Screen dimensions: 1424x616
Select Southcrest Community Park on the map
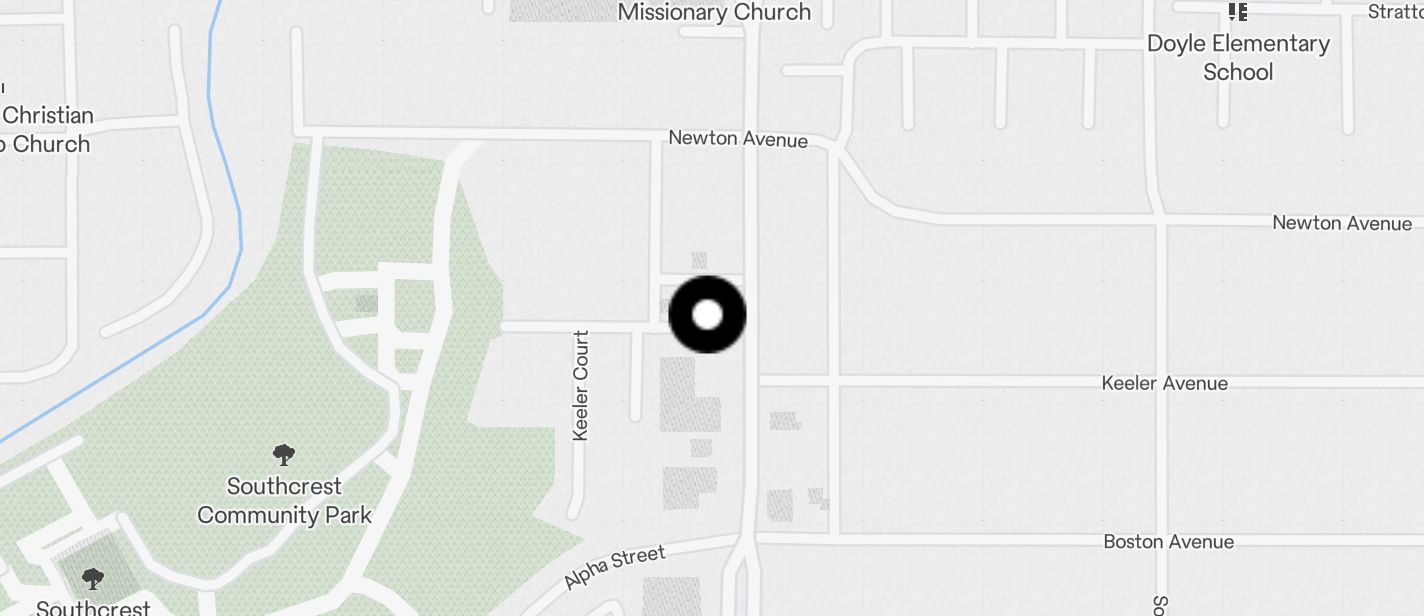point(284,500)
